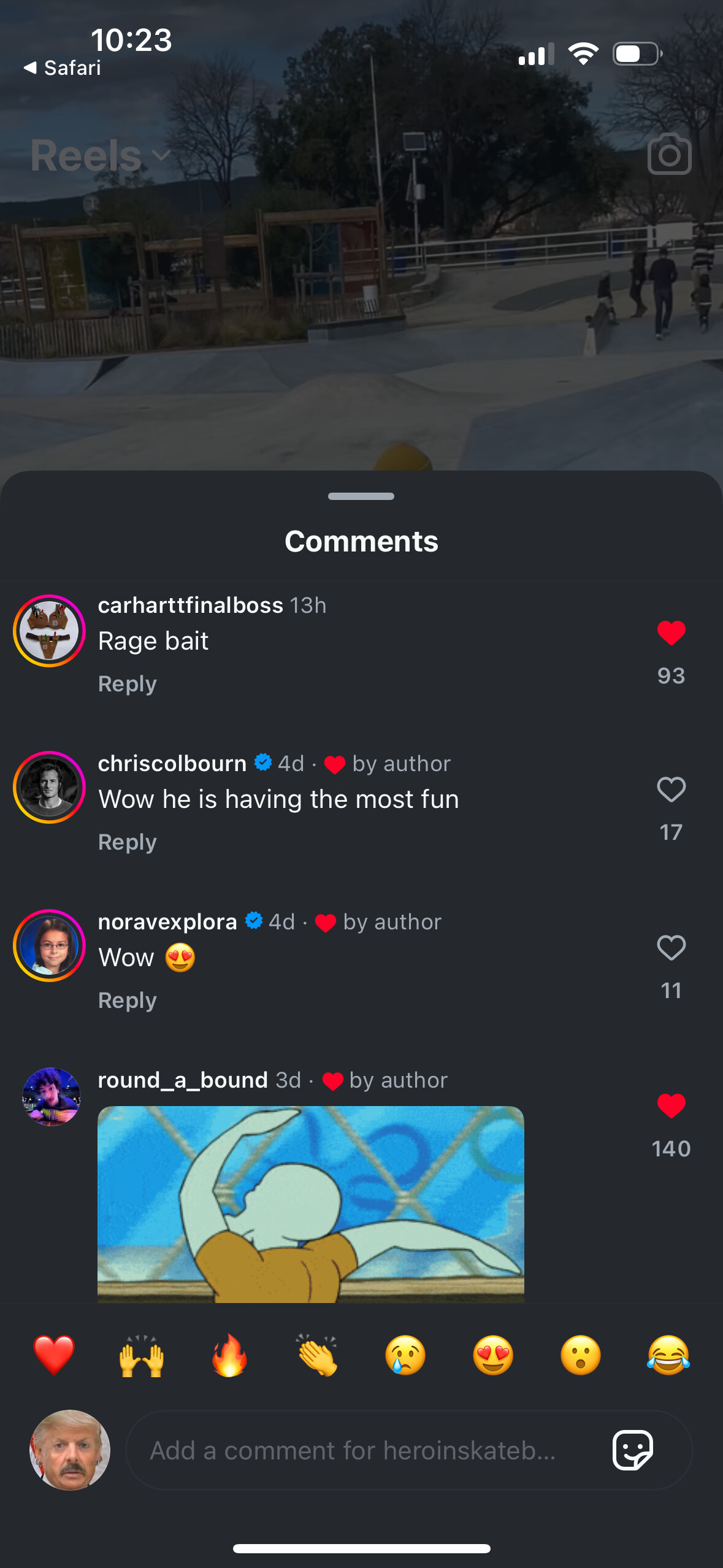Insert the crying laughing quick emoji
The height and width of the screenshot is (1568, 723).
point(668,1355)
